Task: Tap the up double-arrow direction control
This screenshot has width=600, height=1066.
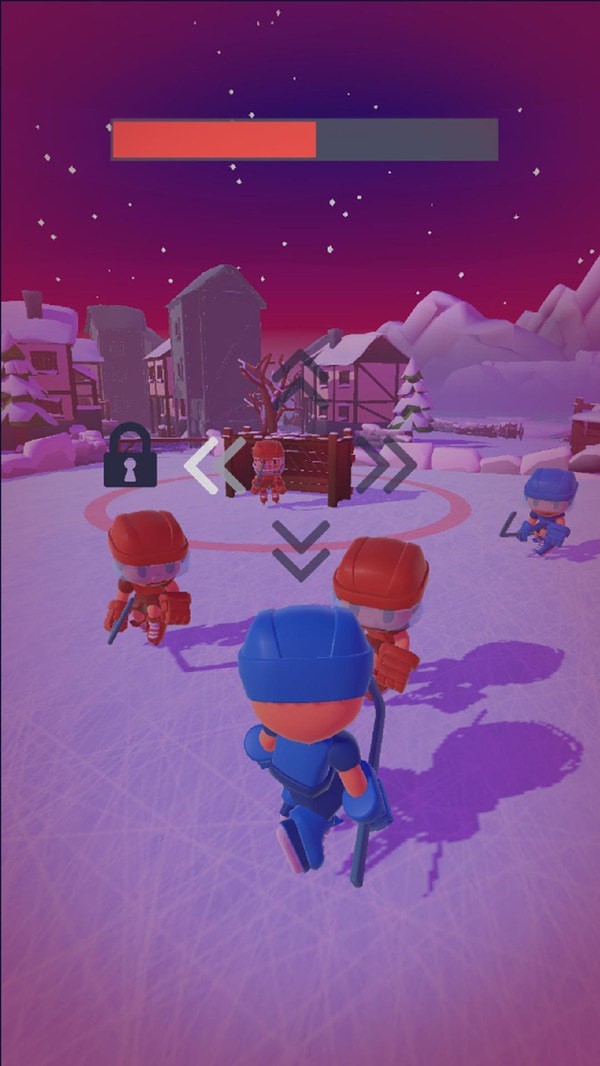Action: (x=301, y=378)
